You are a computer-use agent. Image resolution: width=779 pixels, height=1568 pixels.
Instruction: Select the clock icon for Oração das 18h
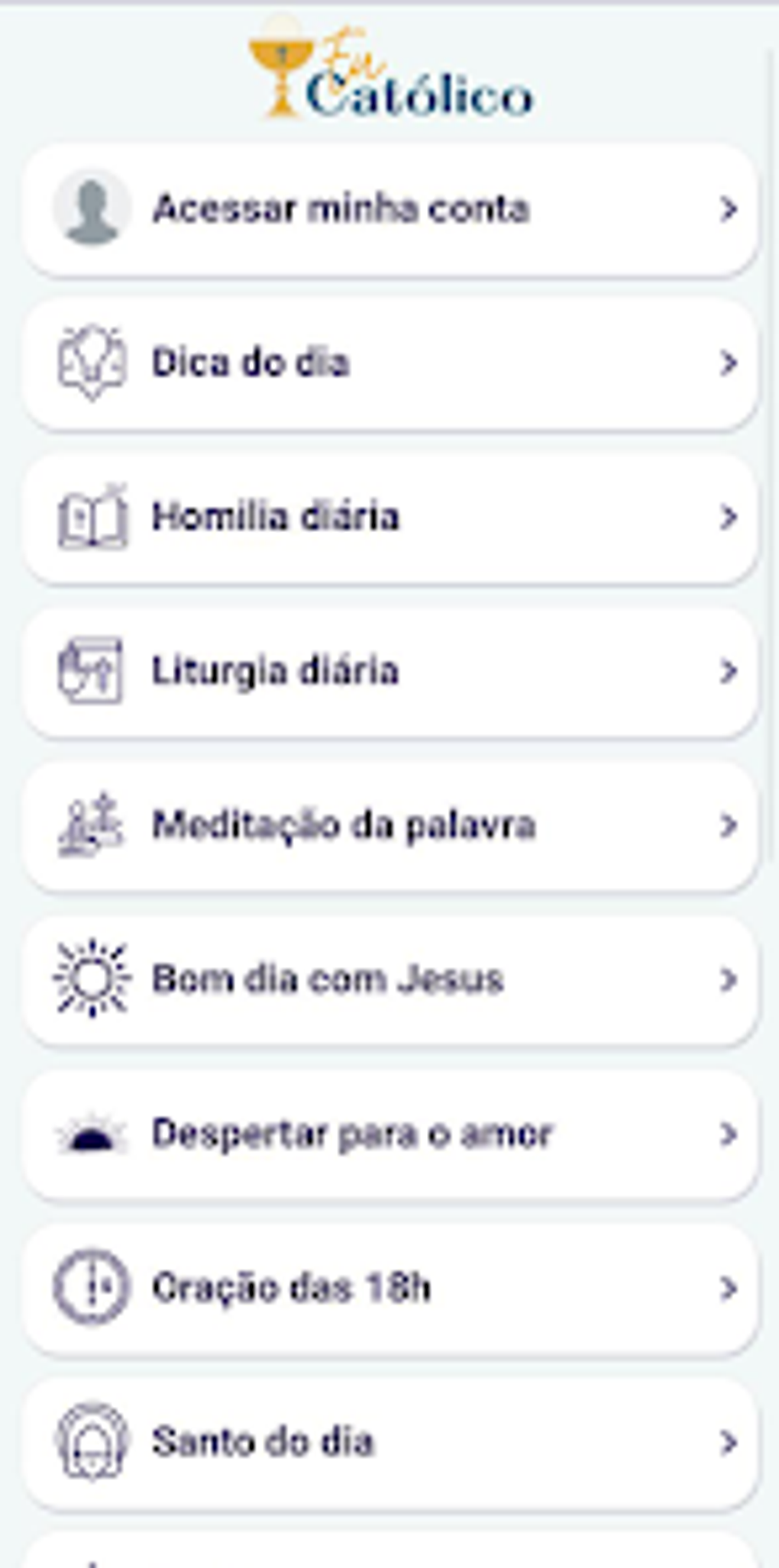[92, 1289]
